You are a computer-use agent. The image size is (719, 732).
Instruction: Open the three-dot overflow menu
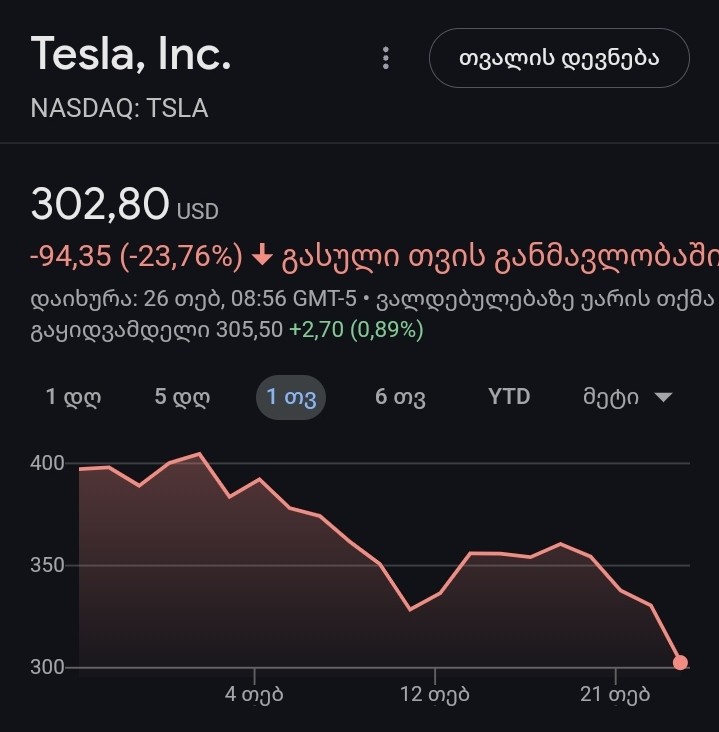(x=386, y=58)
